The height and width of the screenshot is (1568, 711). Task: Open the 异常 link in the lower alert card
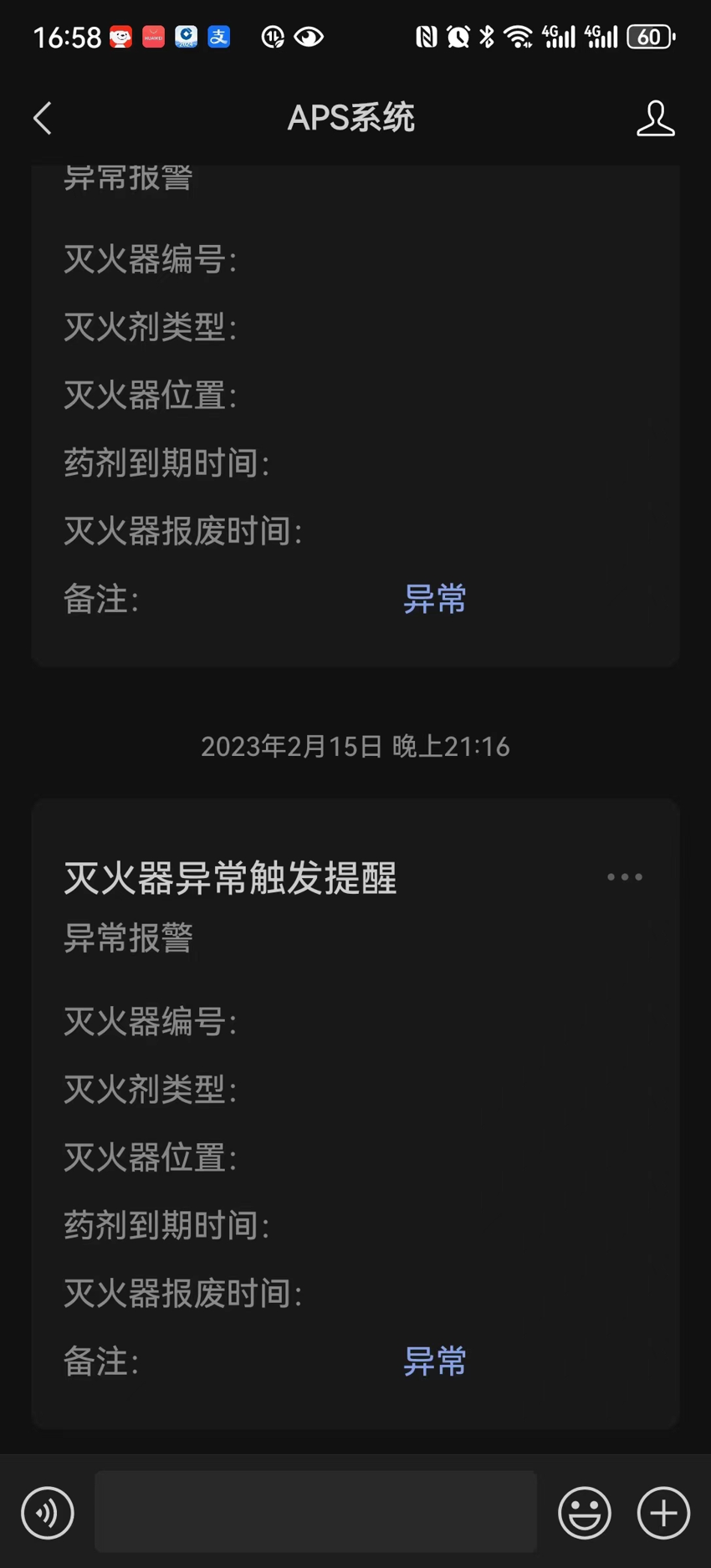pos(434,1361)
